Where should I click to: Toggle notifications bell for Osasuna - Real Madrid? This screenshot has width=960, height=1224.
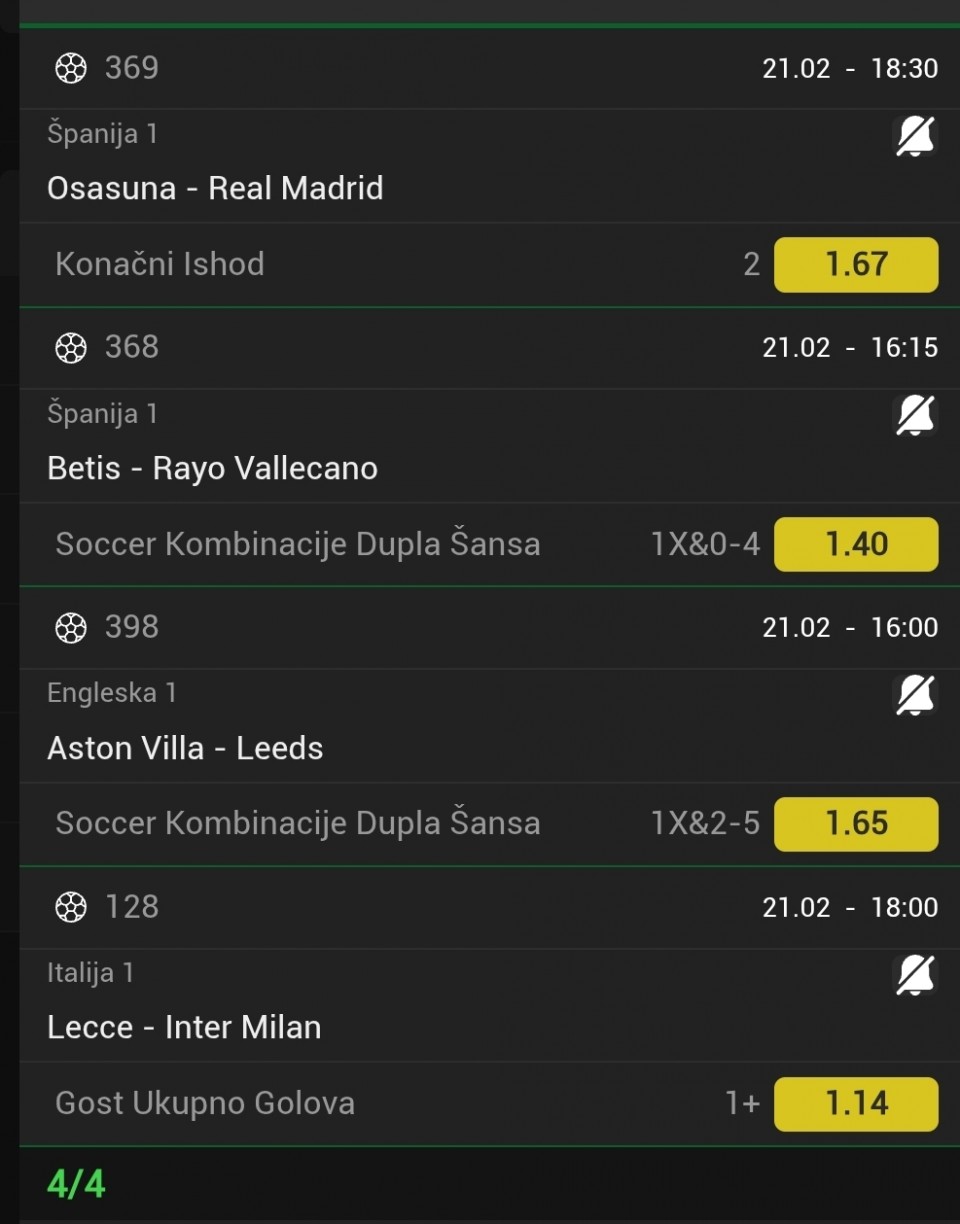pyautogui.click(x=914, y=136)
